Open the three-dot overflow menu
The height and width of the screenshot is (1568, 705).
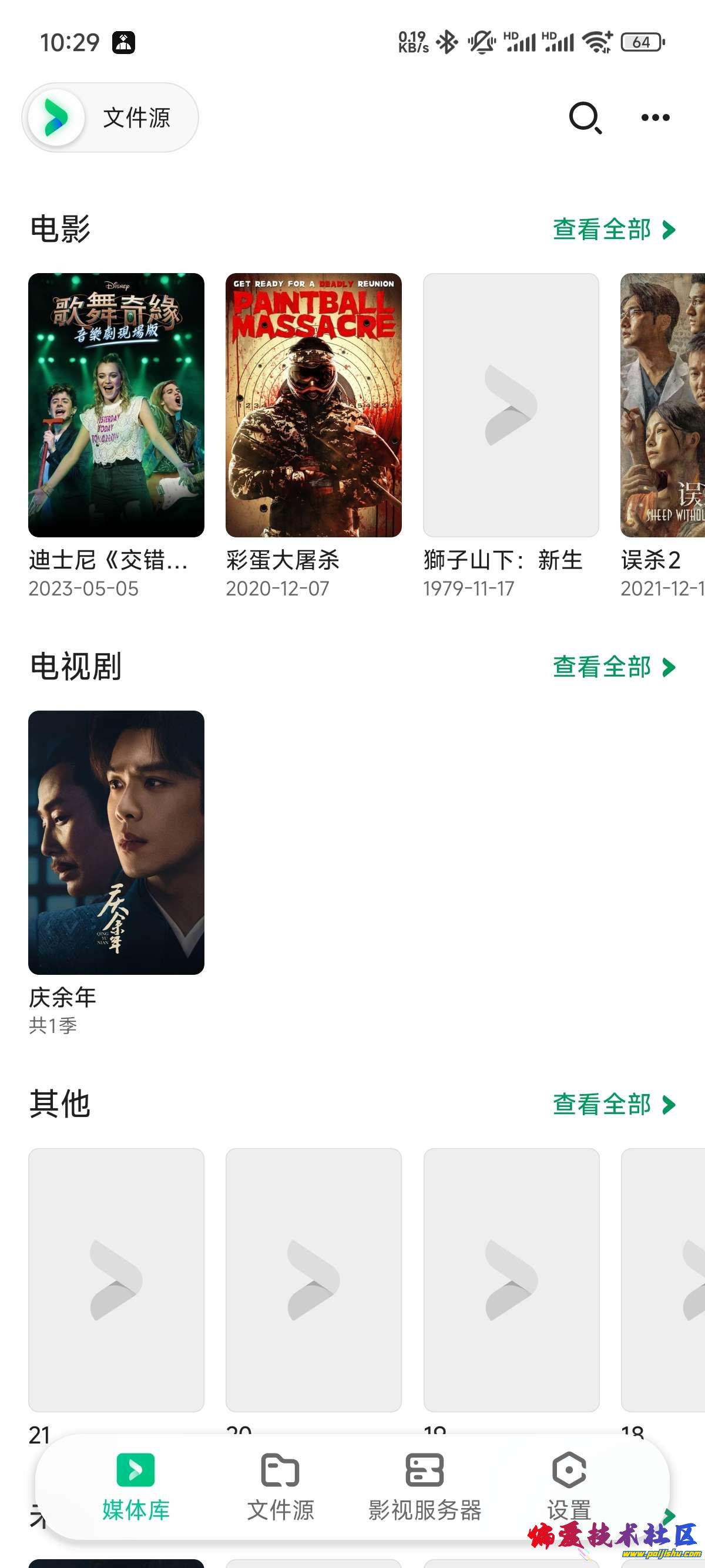(655, 117)
